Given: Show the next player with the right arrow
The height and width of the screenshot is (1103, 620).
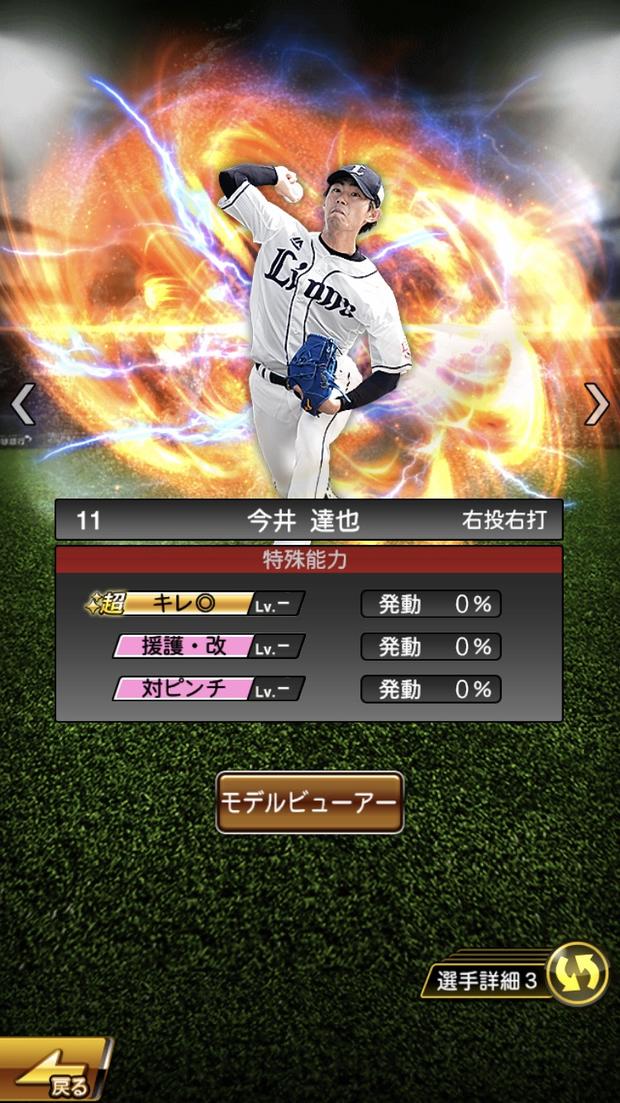Looking at the screenshot, I should [x=596, y=405].
